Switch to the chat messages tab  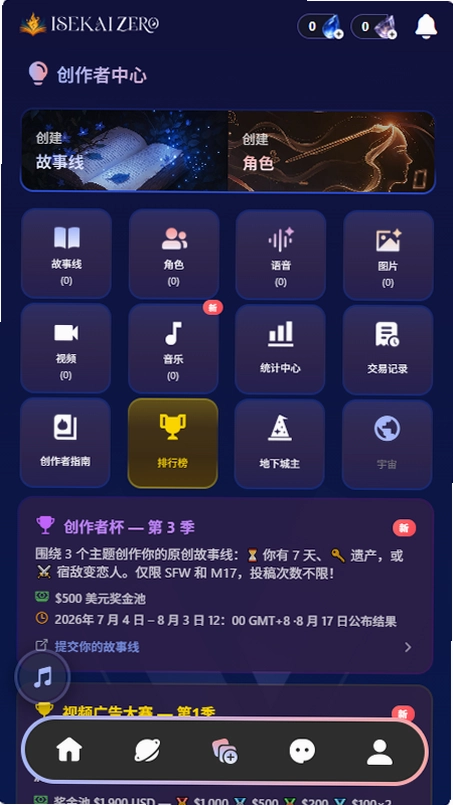click(x=302, y=752)
